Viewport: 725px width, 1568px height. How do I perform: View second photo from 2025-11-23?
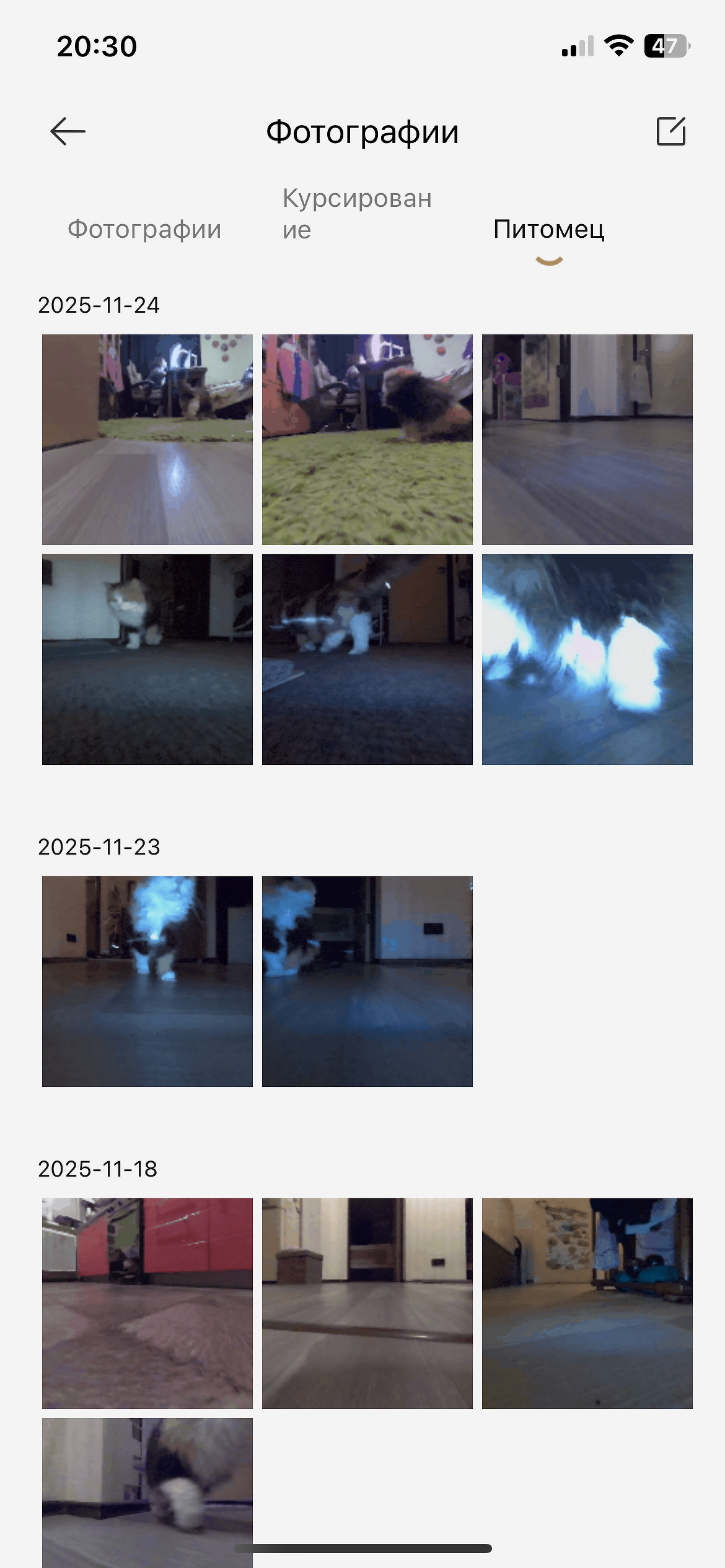coord(367,981)
